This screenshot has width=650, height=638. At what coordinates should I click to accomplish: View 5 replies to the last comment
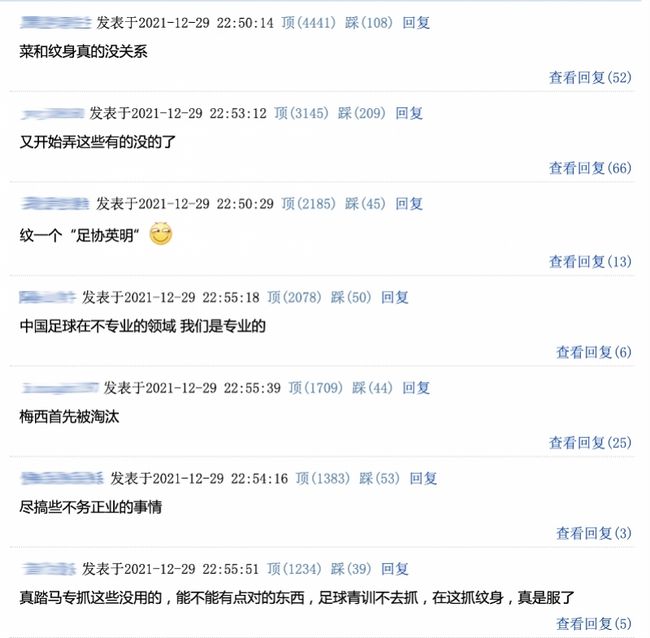pyautogui.click(x=594, y=624)
